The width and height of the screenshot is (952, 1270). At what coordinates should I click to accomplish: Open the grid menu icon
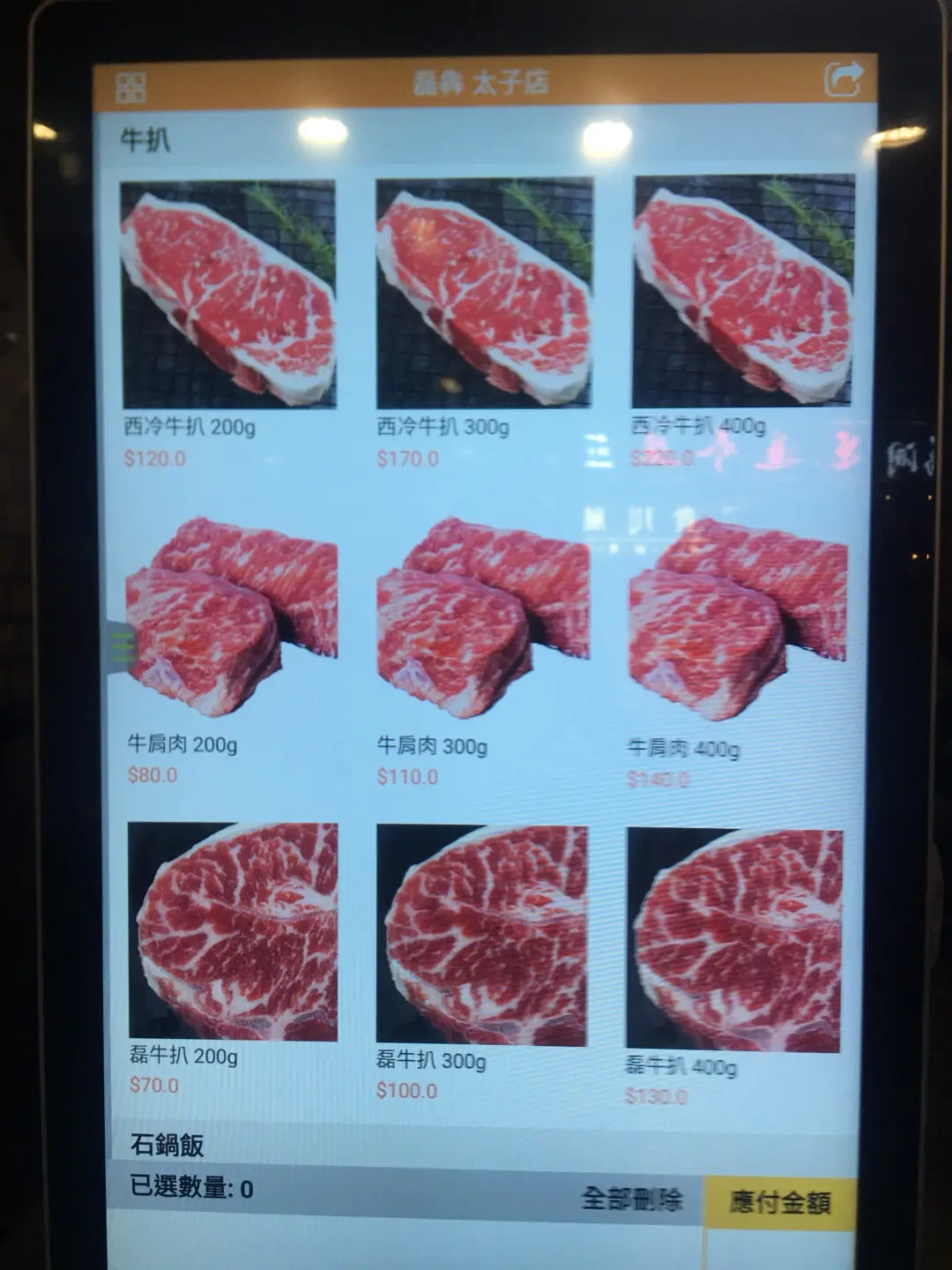[x=130, y=88]
